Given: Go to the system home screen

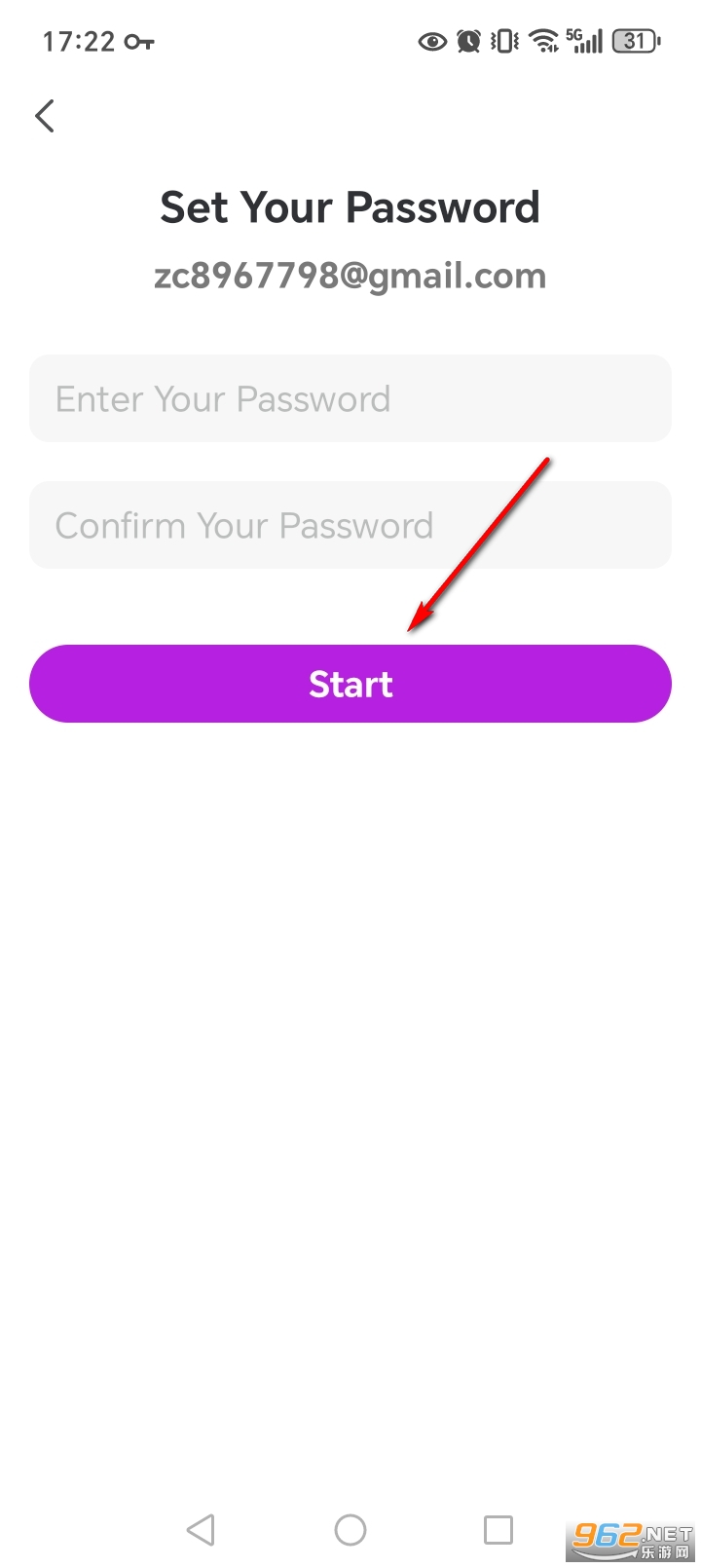Looking at the screenshot, I should point(350,1529).
